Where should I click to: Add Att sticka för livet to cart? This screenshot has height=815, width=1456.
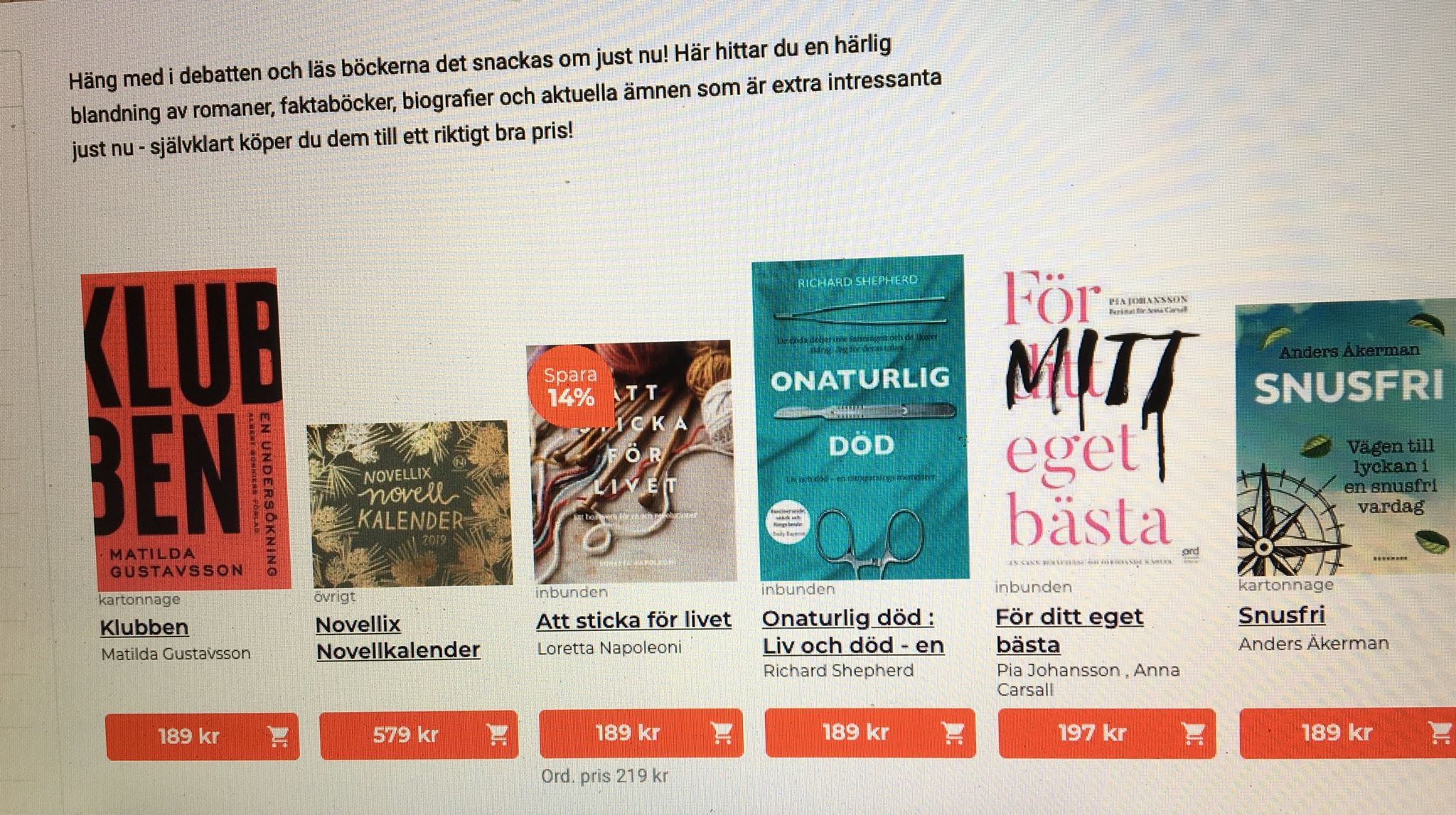pyautogui.click(x=641, y=733)
